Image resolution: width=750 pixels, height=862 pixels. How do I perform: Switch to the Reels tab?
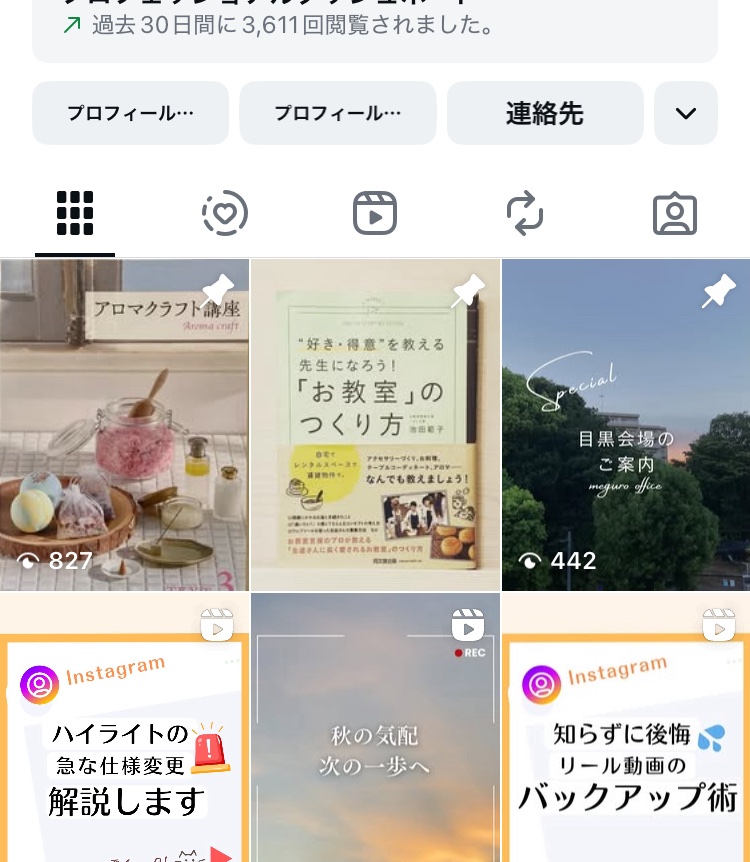pyautogui.click(x=375, y=213)
